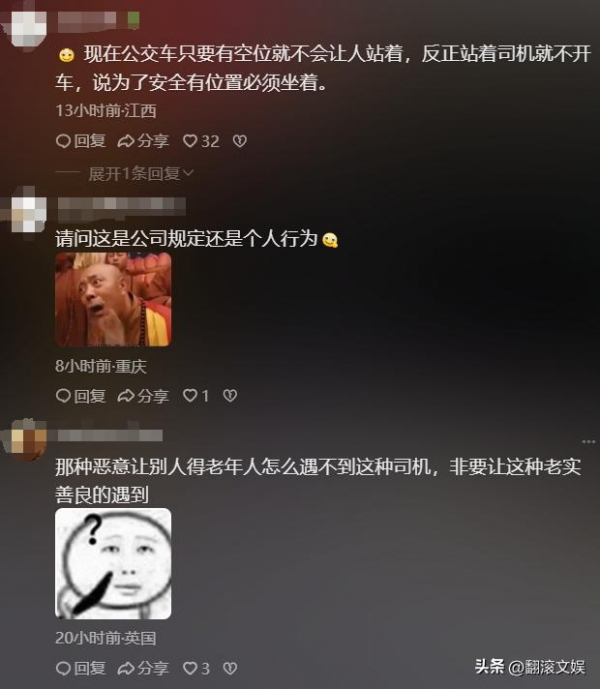Share the Chongqing comment
Image resolution: width=600 pixels, height=689 pixels.
pos(143,396)
